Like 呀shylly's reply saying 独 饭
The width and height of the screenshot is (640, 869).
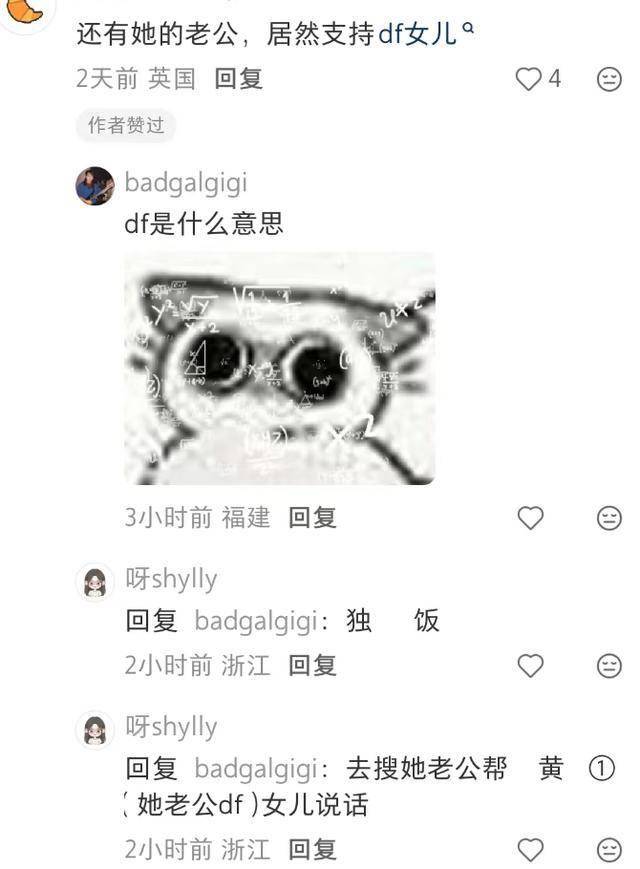pyautogui.click(x=530, y=665)
